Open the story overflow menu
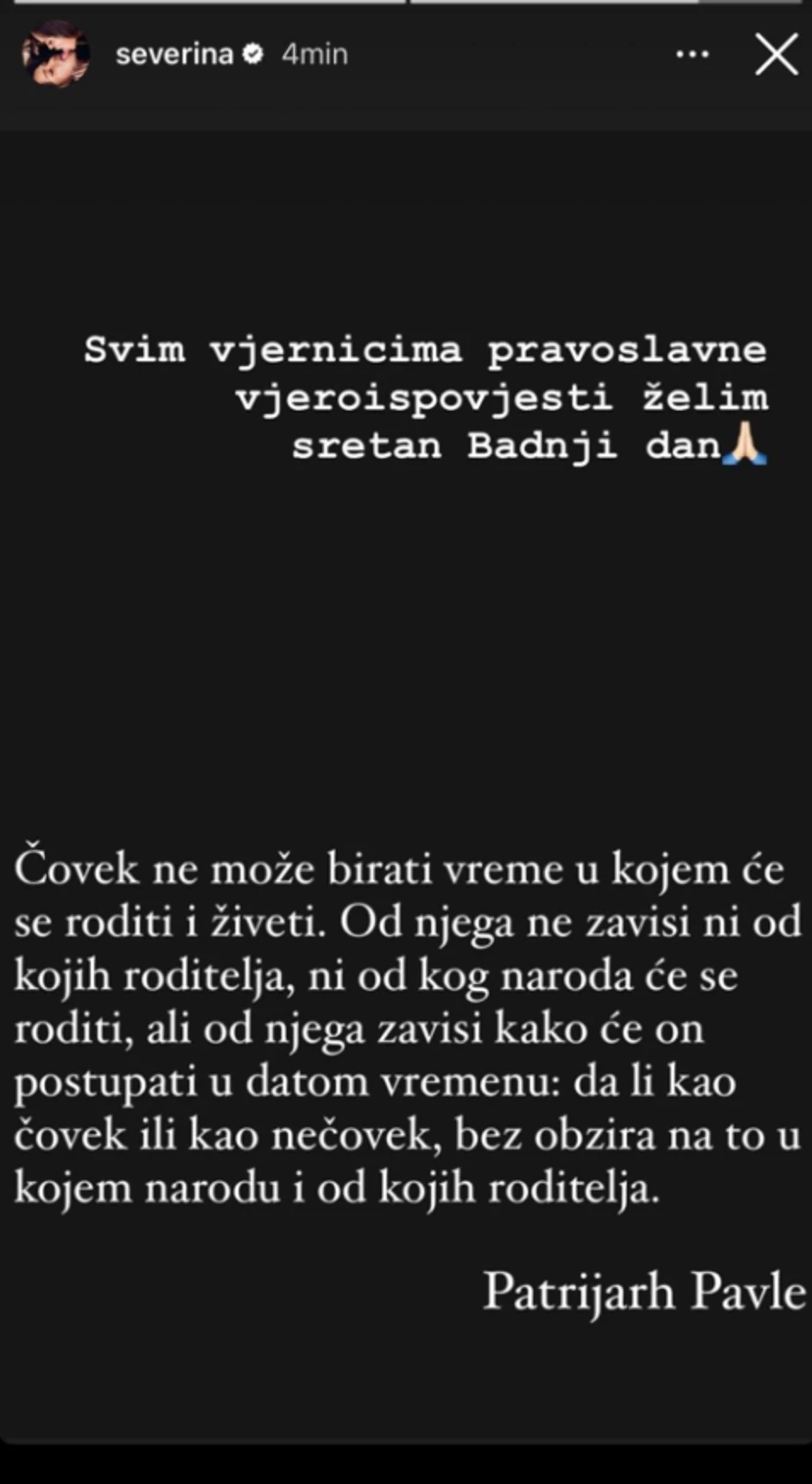The image size is (812, 1484). point(692,54)
